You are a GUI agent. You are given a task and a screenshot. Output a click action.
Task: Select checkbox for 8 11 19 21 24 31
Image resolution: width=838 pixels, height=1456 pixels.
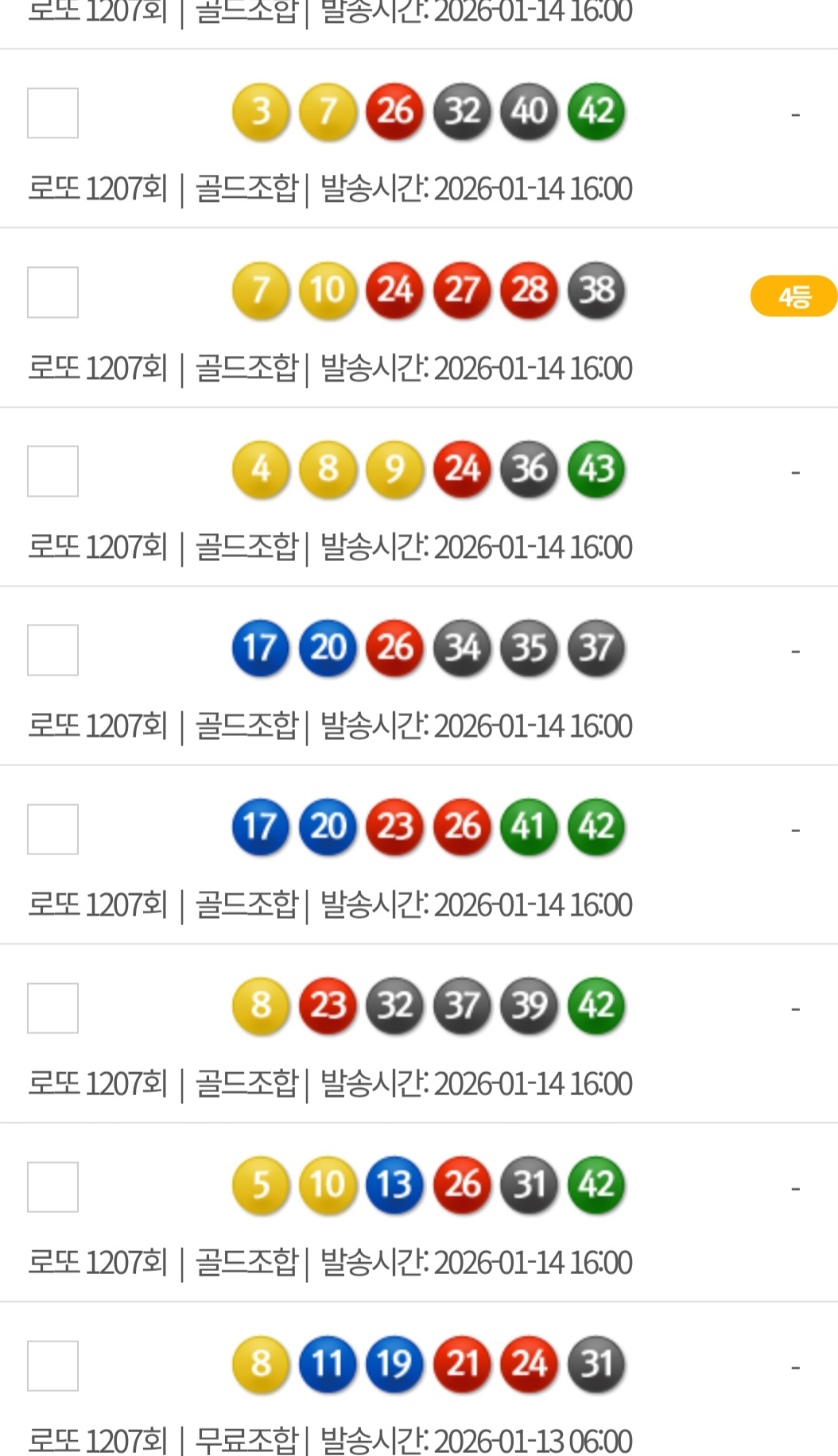[x=52, y=1365]
